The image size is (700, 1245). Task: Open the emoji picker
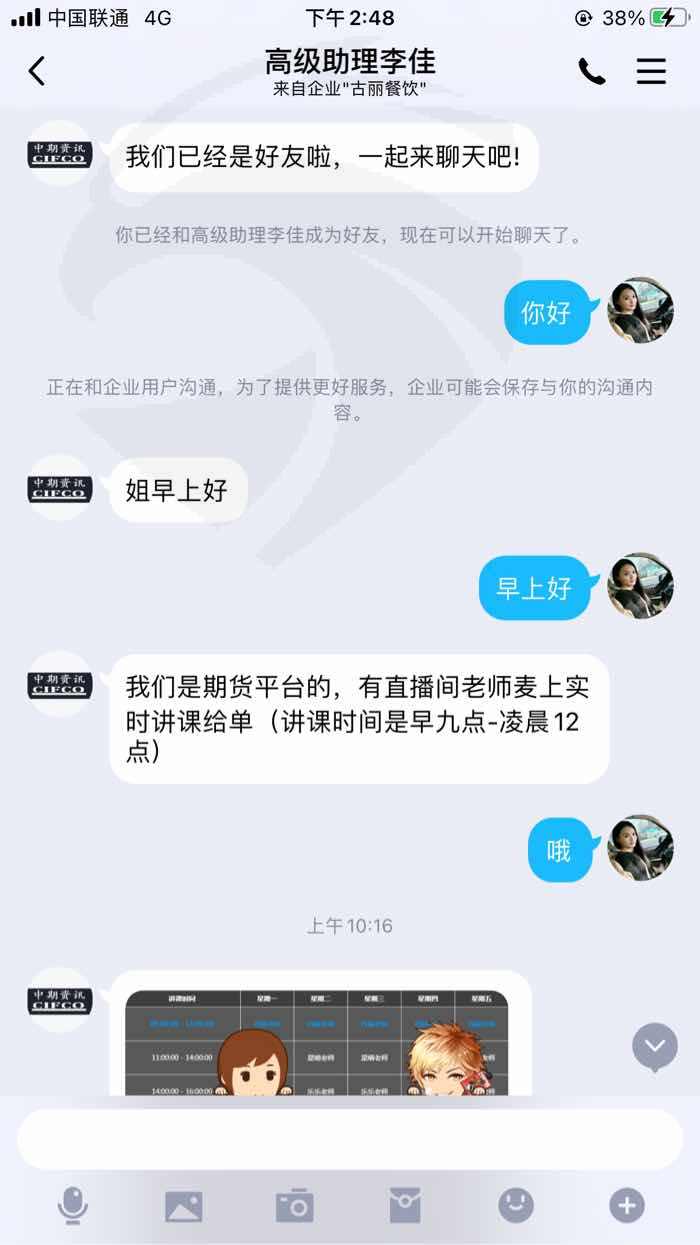(x=516, y=1205)
